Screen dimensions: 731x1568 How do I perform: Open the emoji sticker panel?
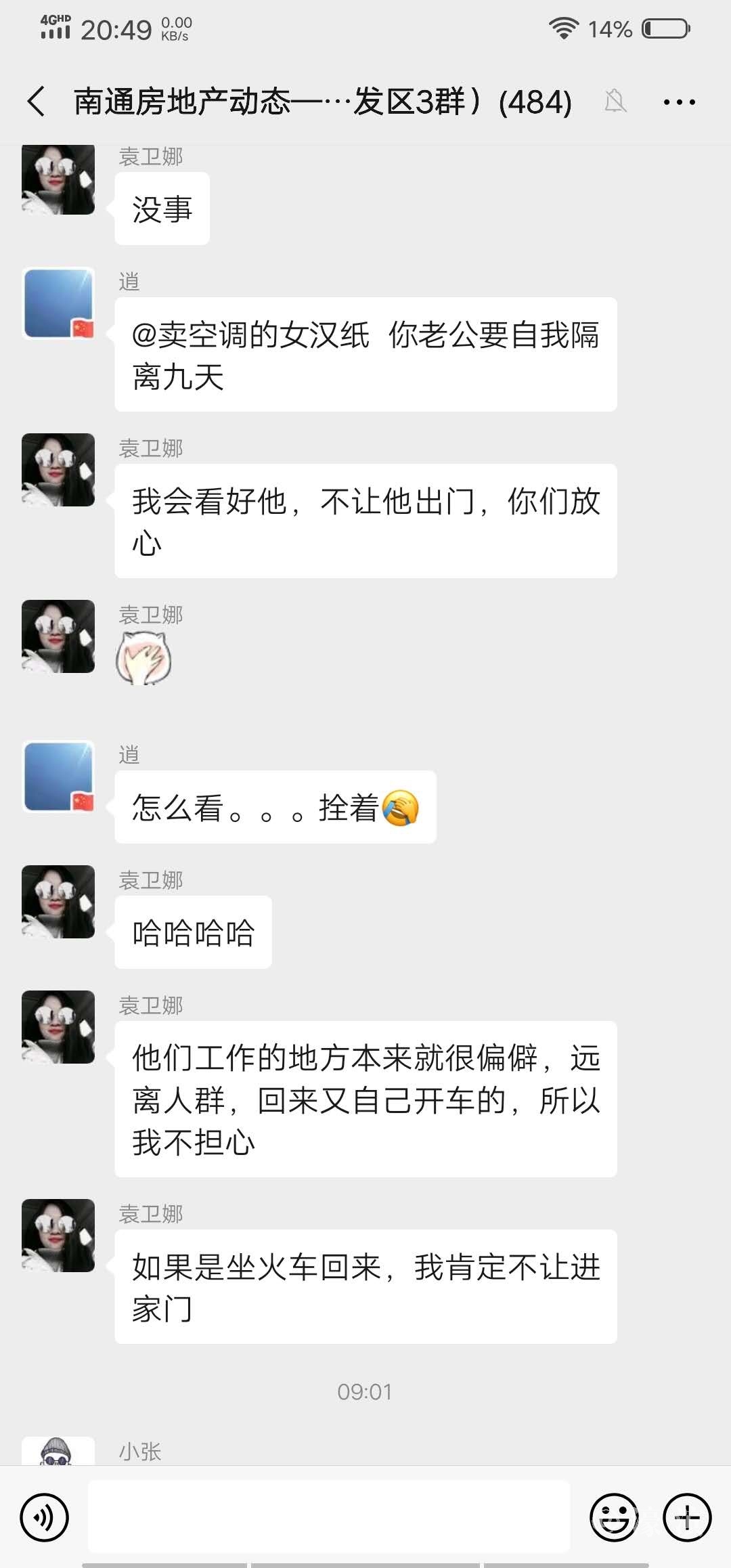coord(614,1517)
